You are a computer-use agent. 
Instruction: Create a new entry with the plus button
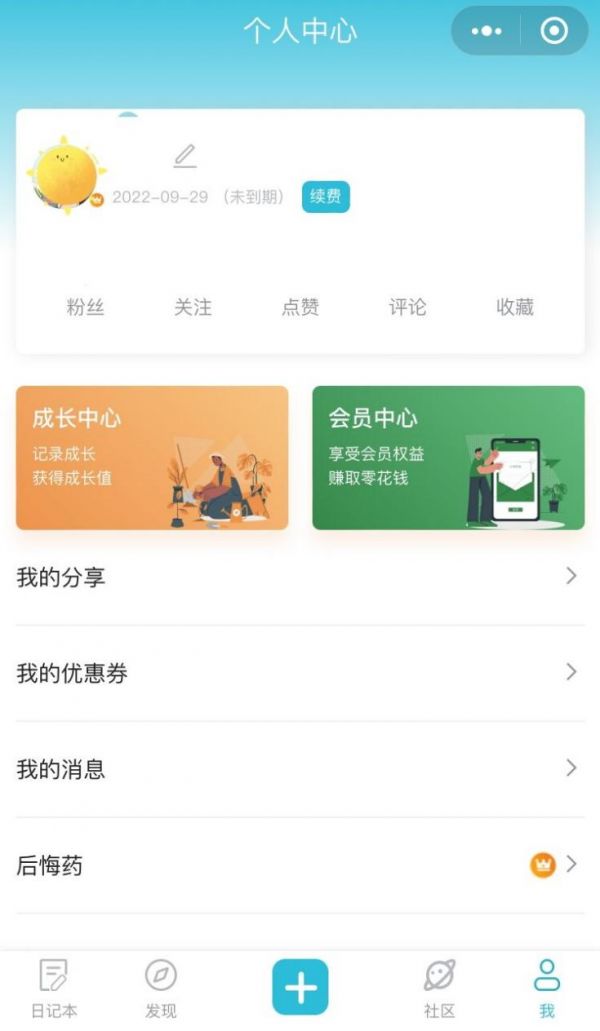pyautogui.click(x=300, y=987)
